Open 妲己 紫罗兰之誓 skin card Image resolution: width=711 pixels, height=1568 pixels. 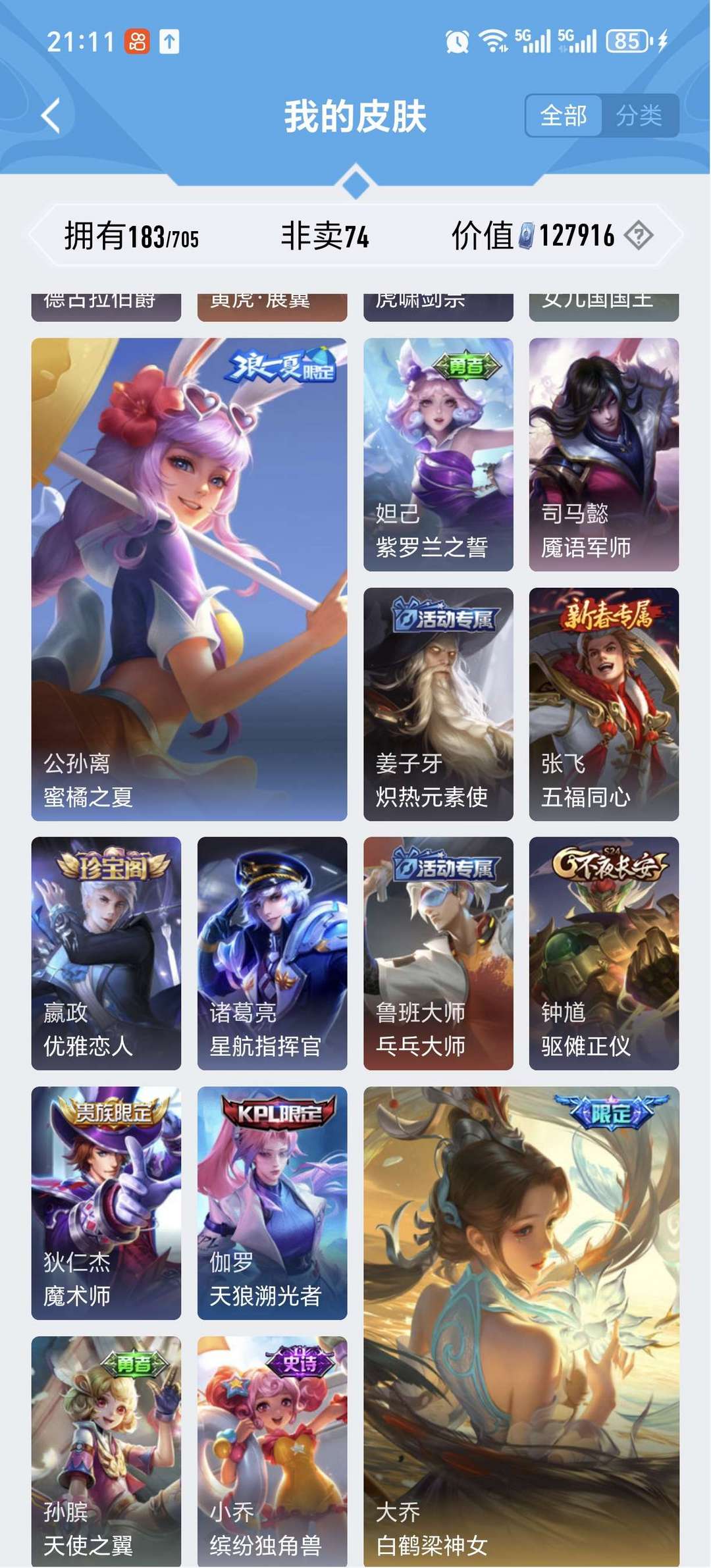point(438,454)
